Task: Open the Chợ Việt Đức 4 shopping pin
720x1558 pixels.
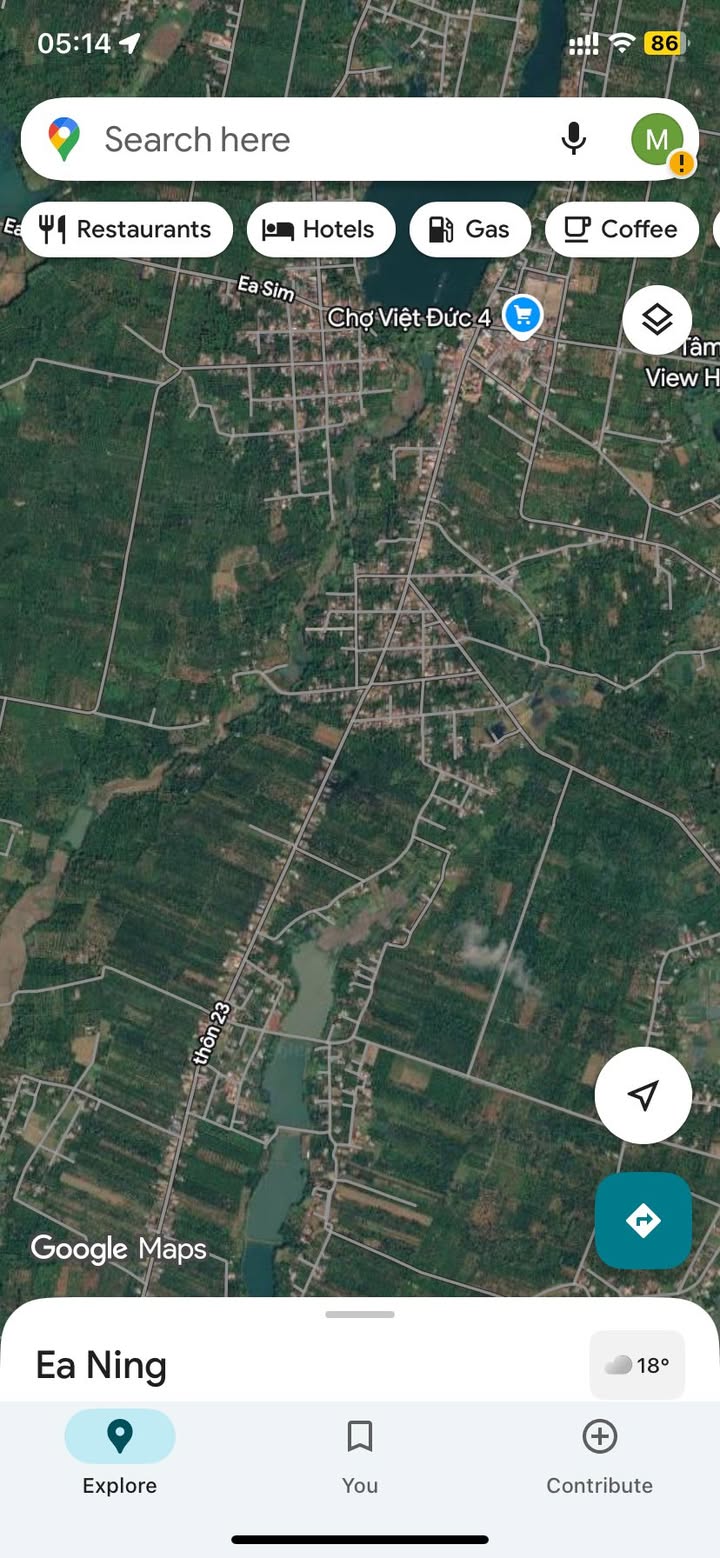Action: tap(521, 316)
